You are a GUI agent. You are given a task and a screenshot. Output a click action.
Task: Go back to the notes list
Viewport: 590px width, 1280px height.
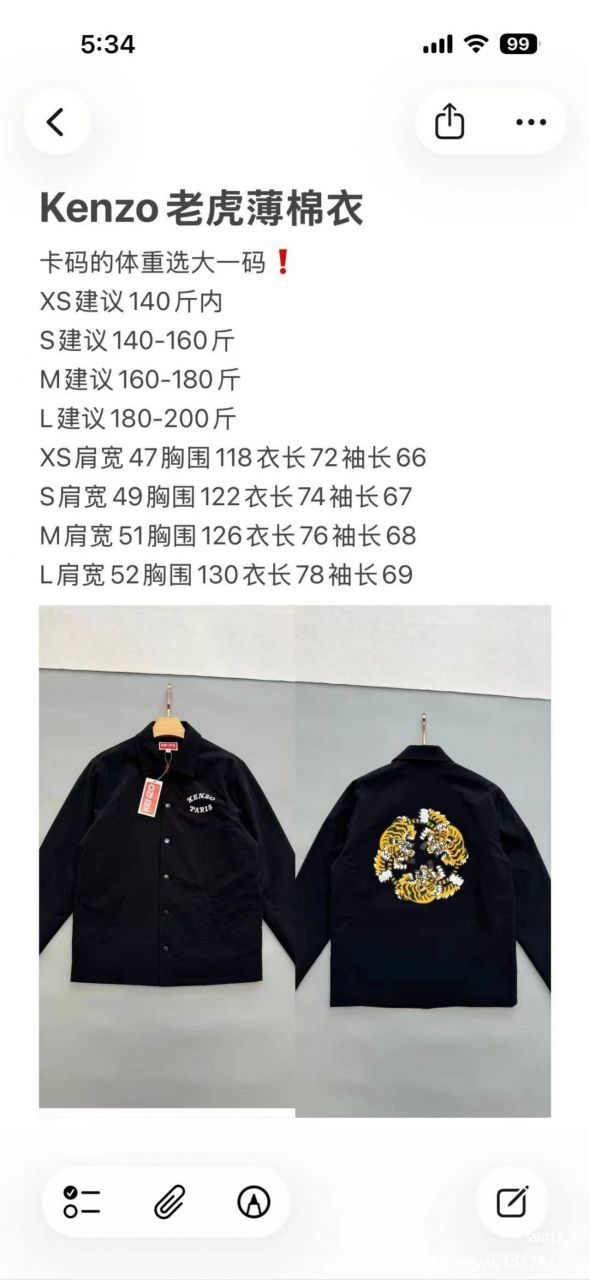click(56, 122)
